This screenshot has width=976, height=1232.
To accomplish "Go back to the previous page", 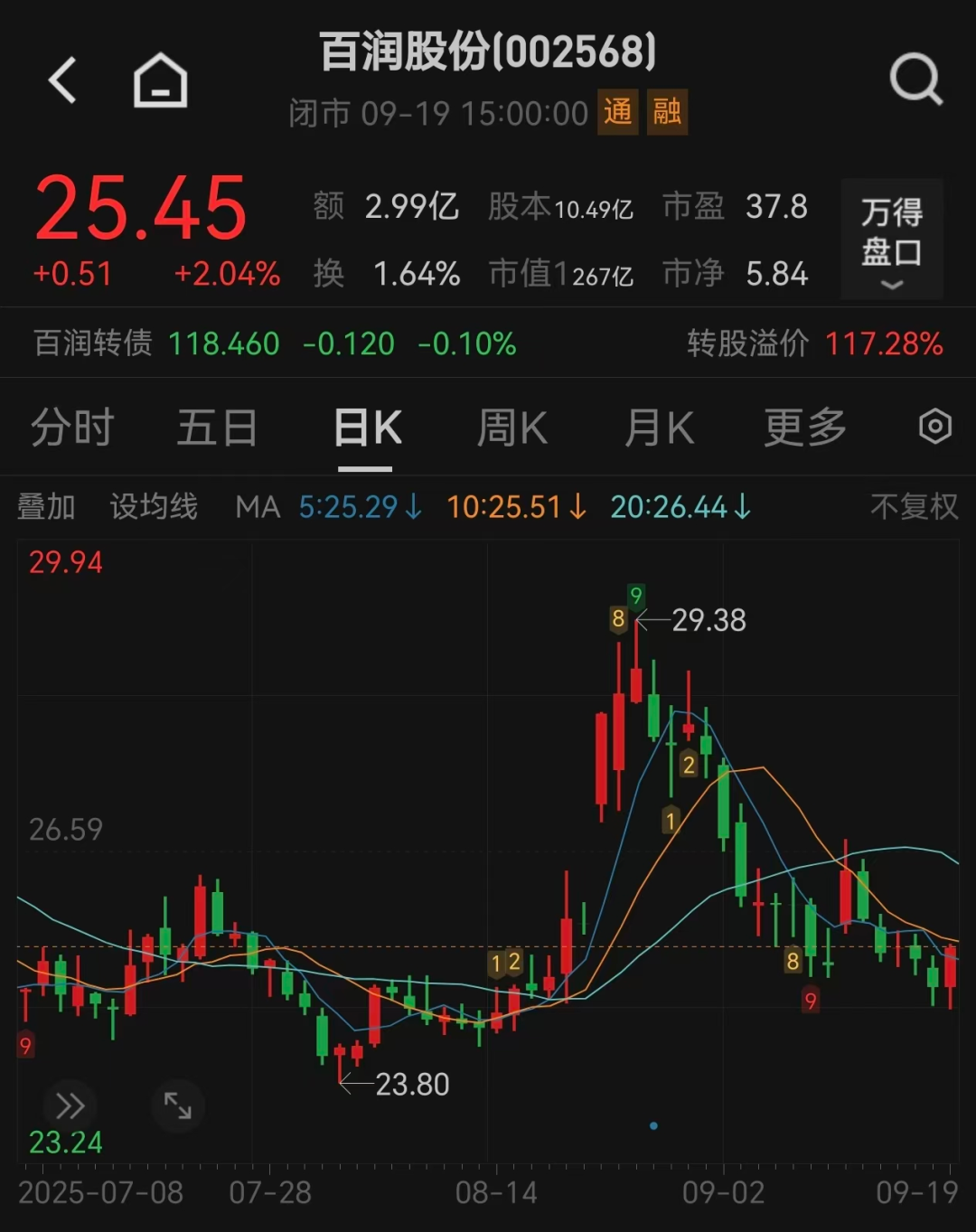I will click(x=62, y=80).
